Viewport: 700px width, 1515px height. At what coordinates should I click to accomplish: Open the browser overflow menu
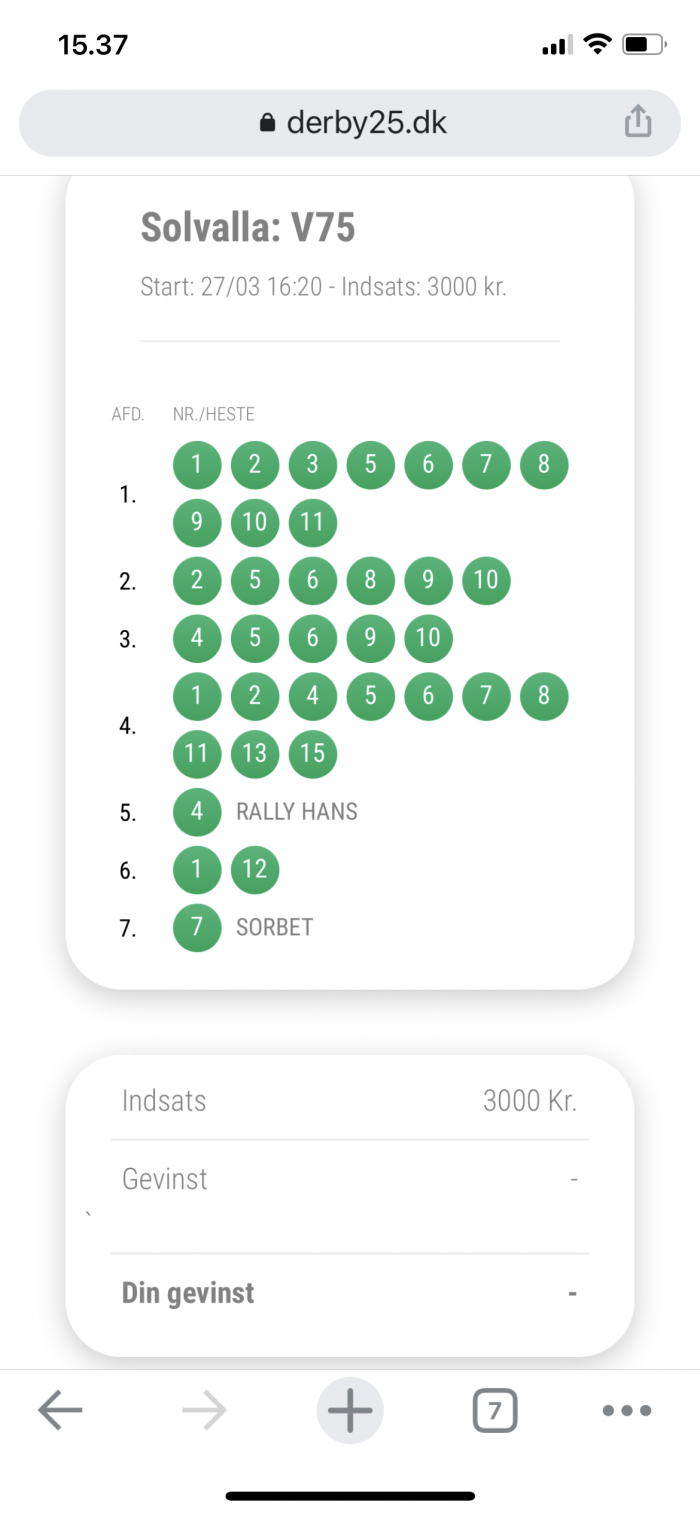(x=627, y=1411)
